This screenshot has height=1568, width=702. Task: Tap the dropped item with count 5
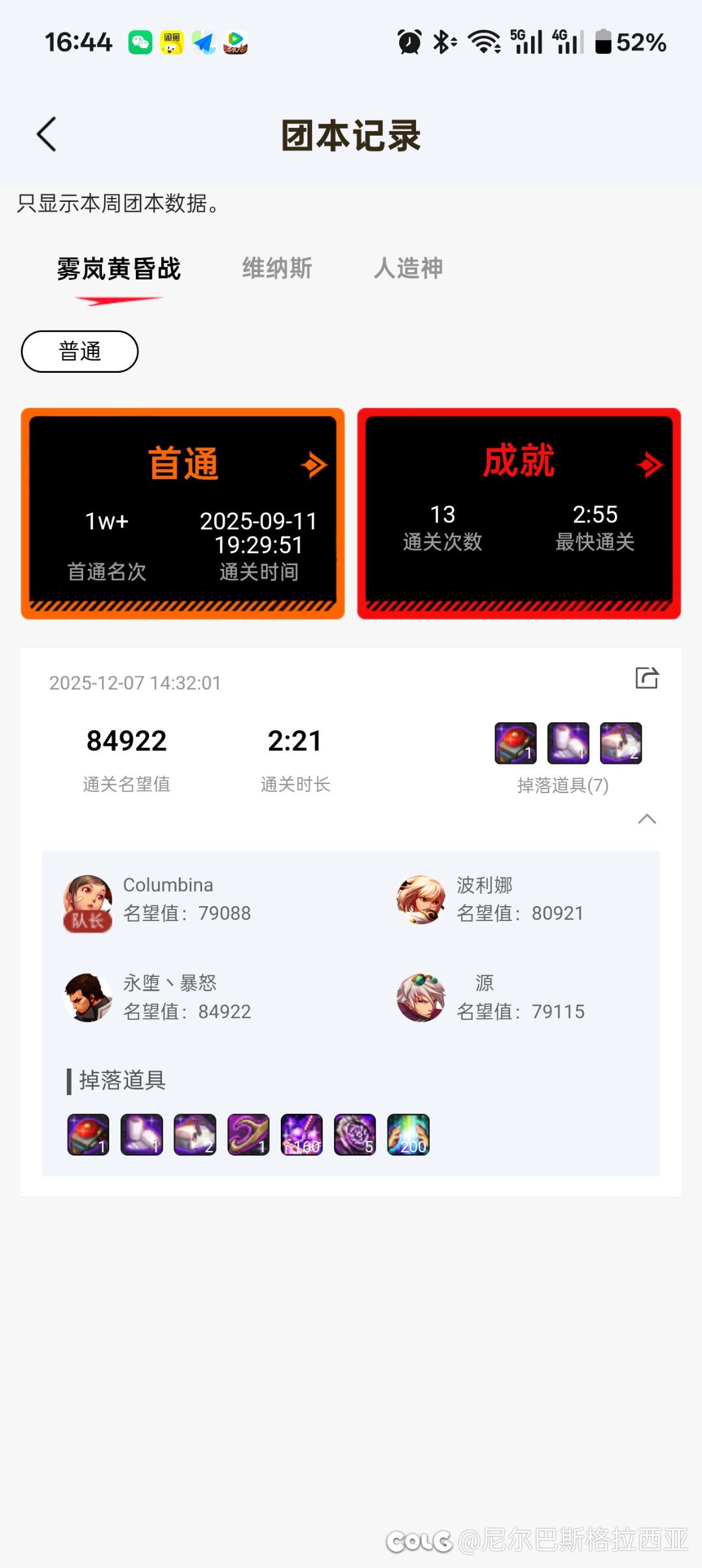(355, 1135)
